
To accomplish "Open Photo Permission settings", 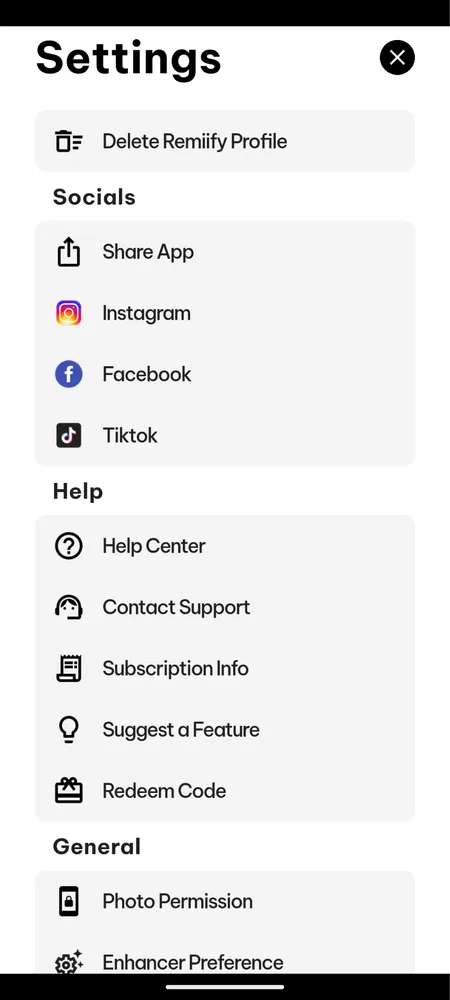I will [x=224, y=901].
